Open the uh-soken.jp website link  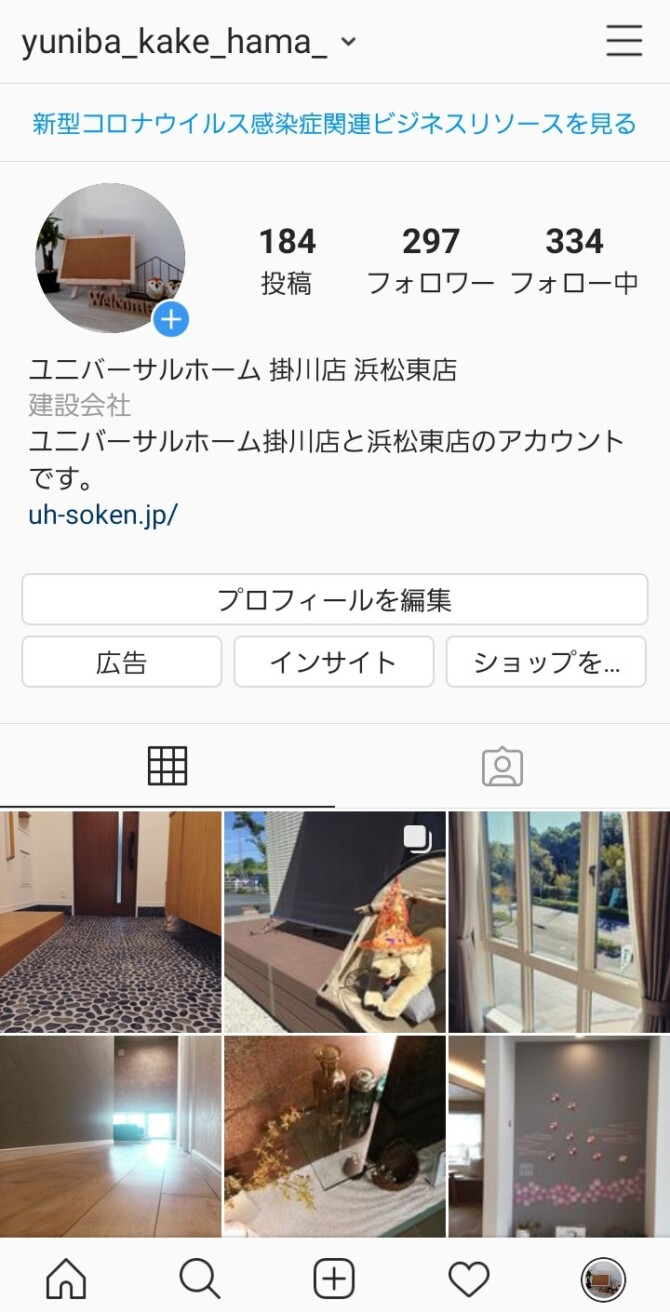coord(103,515)
